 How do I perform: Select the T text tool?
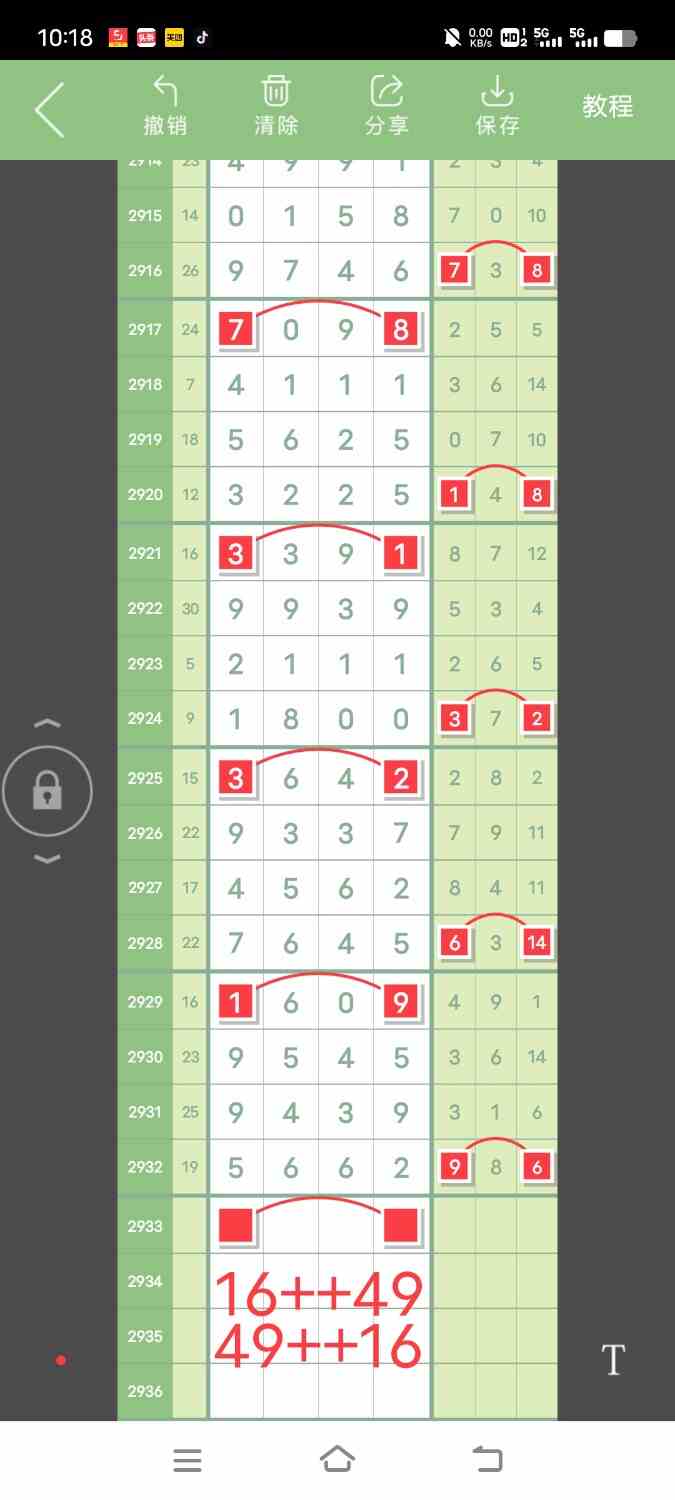click(x=613, y=1360)
